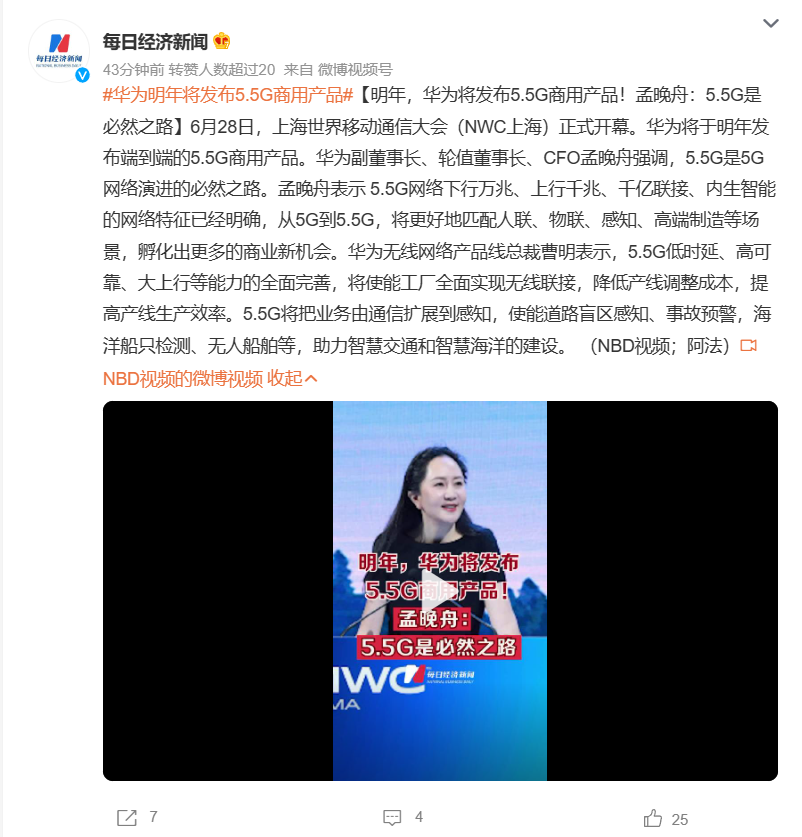Image resolution: width=802 pixels, height=837 pixels.
Task: Open the 微博视频号 source link
Action: click(355, 69)
